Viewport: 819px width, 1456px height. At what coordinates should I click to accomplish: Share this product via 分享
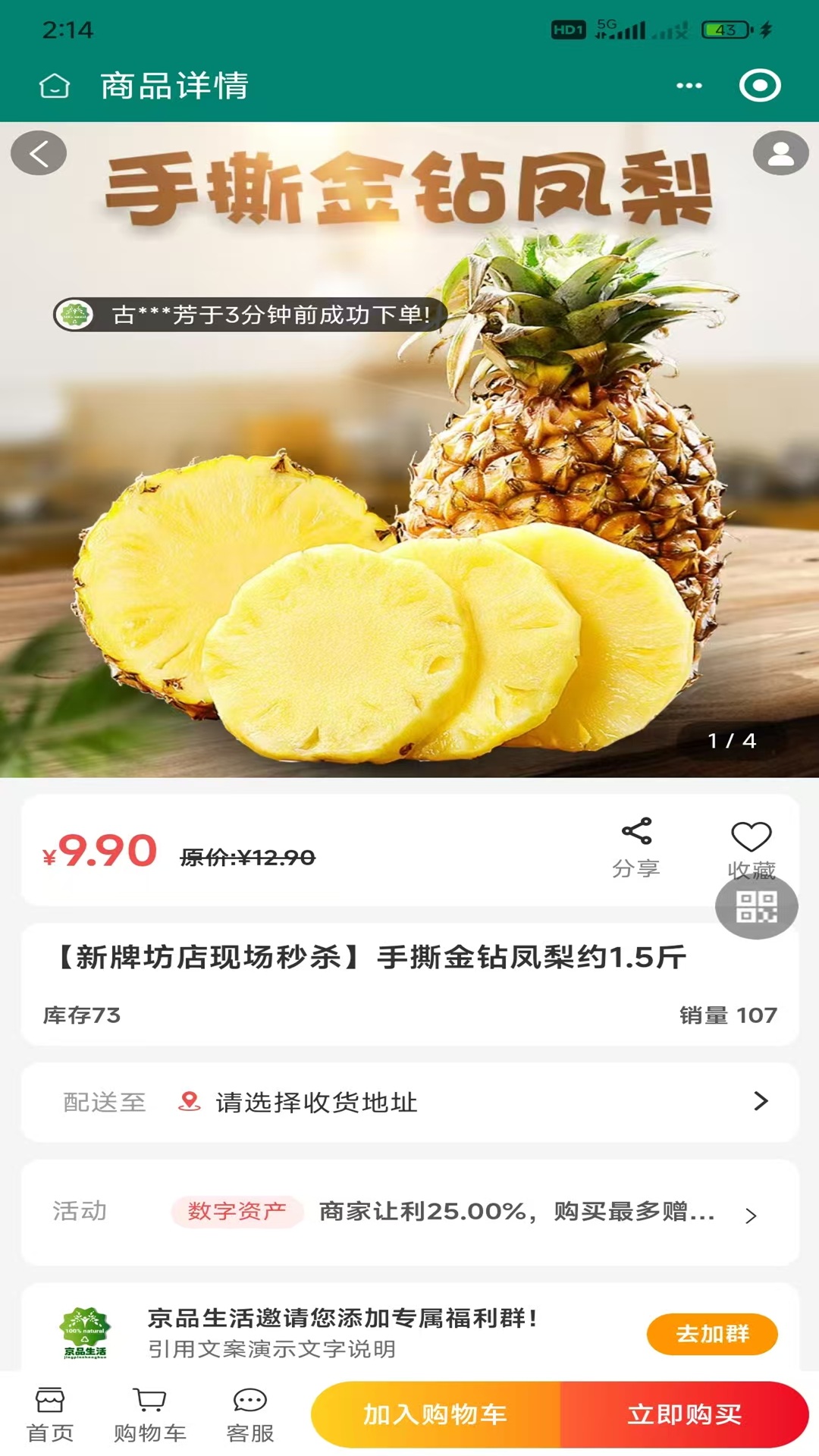click(636, 848)
